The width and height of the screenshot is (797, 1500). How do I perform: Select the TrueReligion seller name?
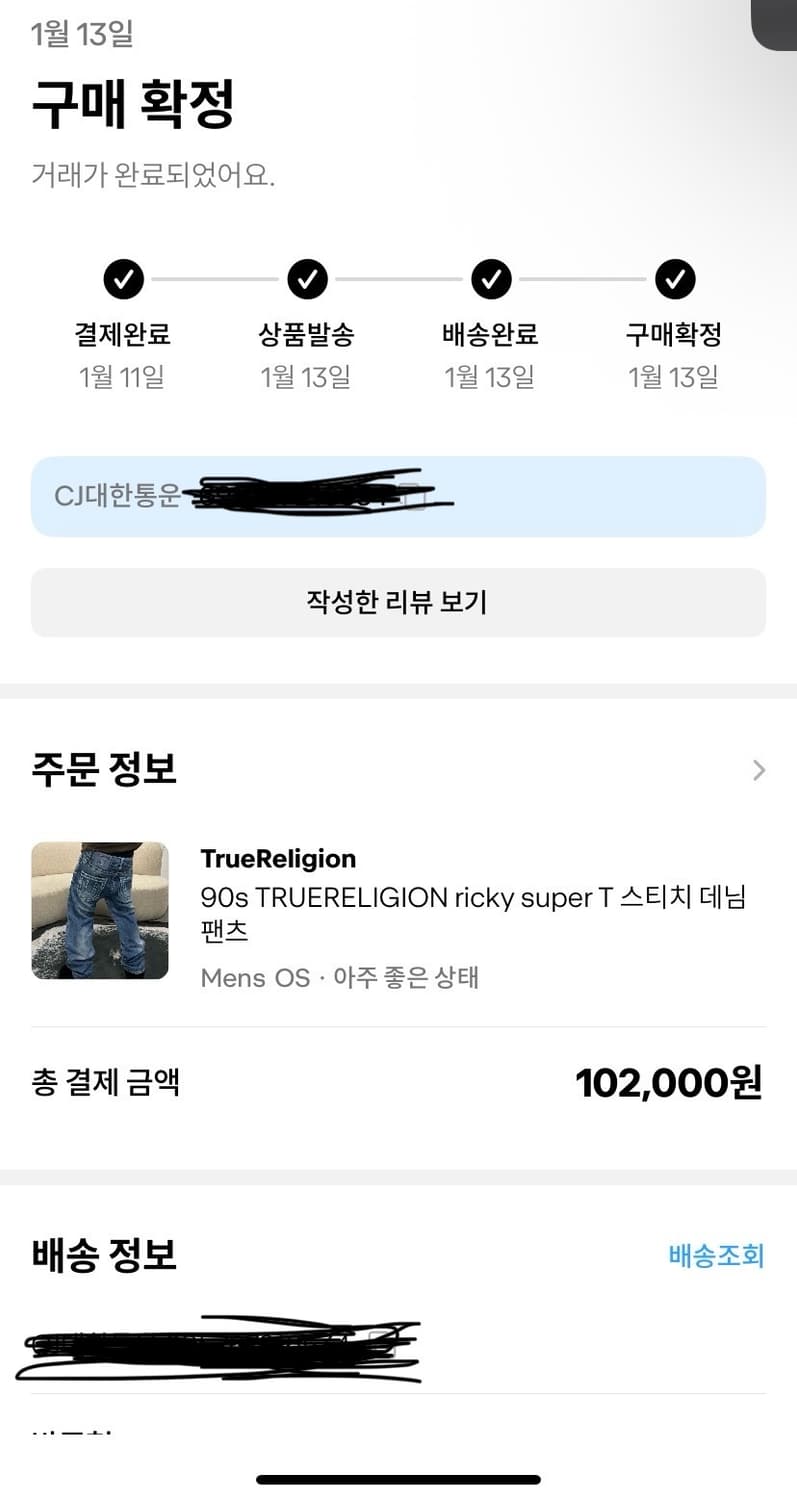(x=277, y=858)
